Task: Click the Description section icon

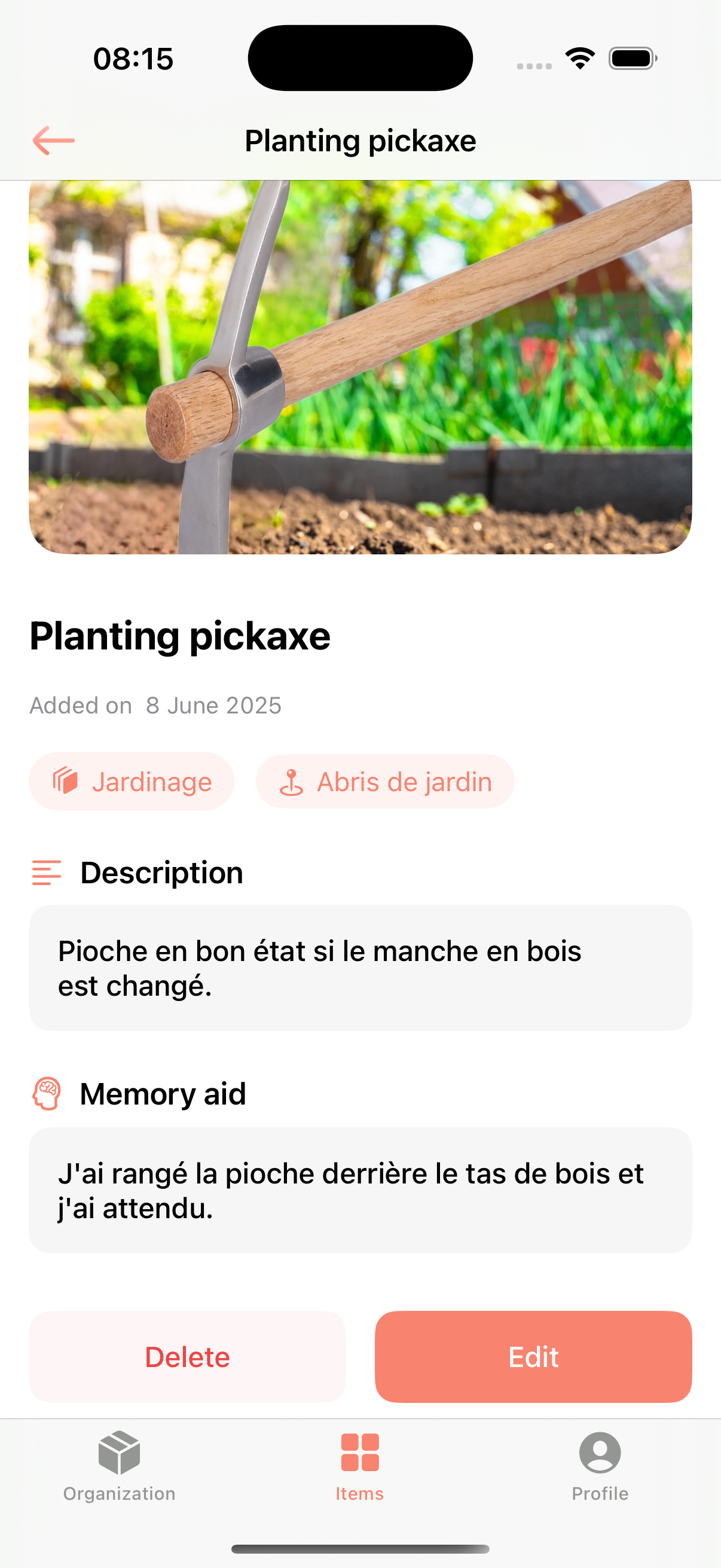Action: pyautogui.click(x=46, y=872)
